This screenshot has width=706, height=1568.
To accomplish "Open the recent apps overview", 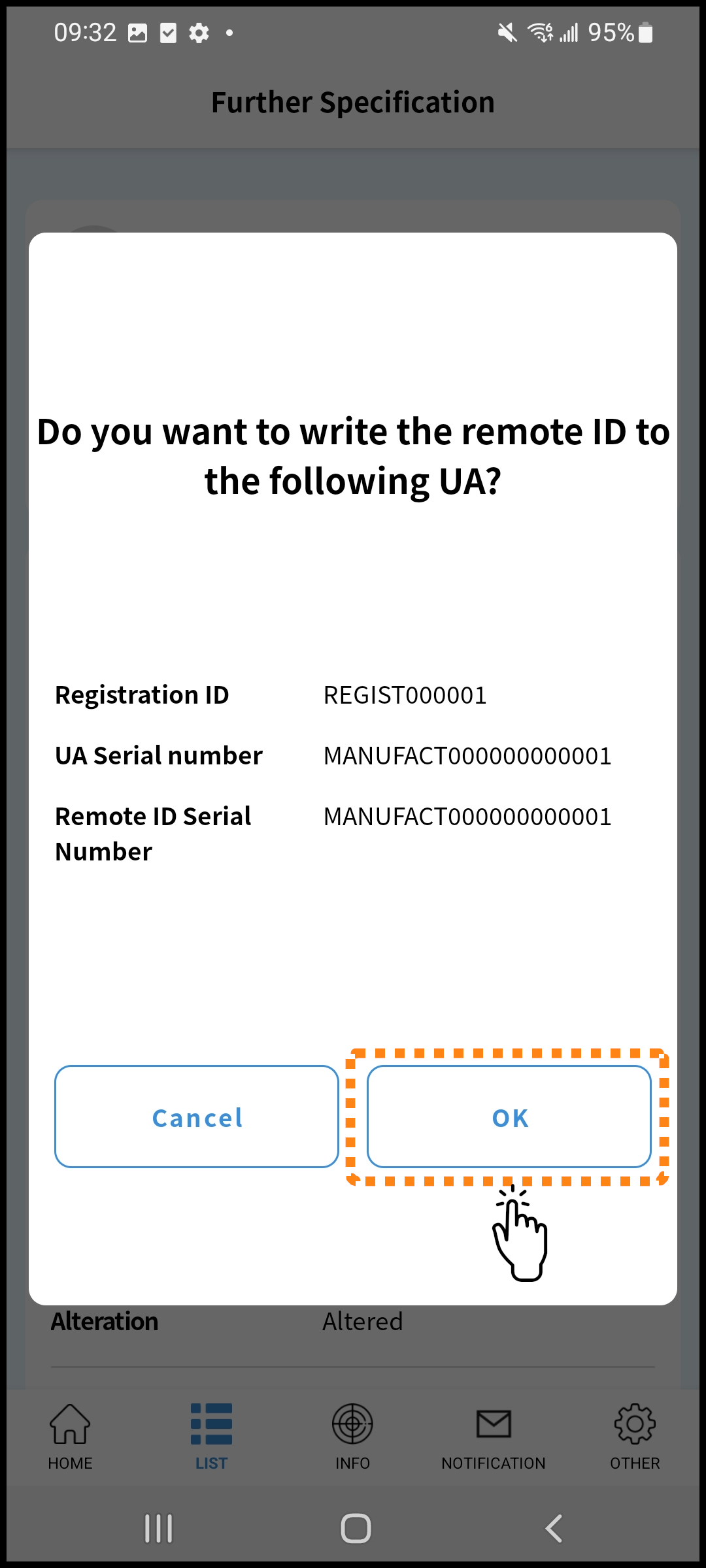I will [158, 1528].
